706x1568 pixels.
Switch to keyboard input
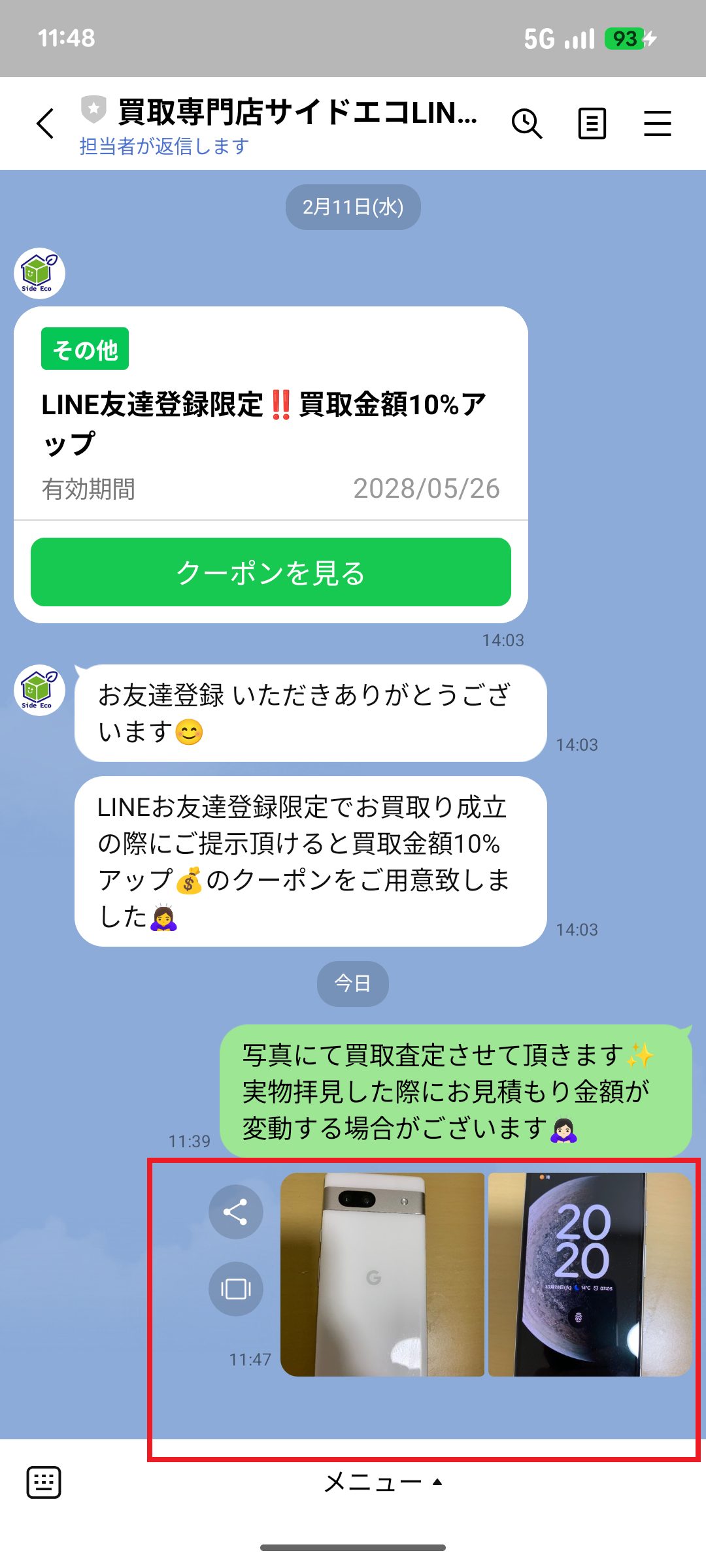pos(44,1482)
